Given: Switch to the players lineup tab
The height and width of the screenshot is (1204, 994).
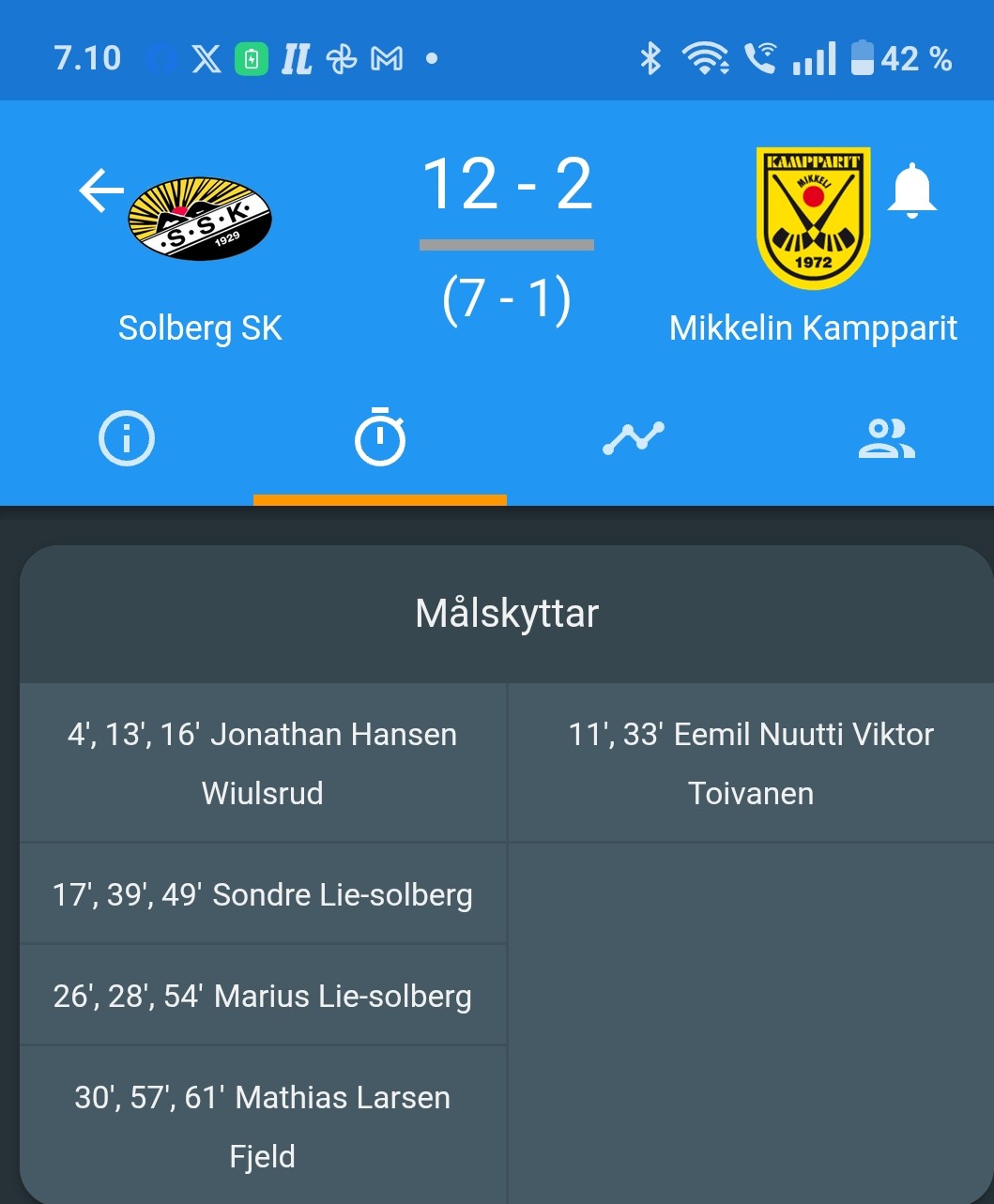Looking at the screenshot, I should 886,438.
